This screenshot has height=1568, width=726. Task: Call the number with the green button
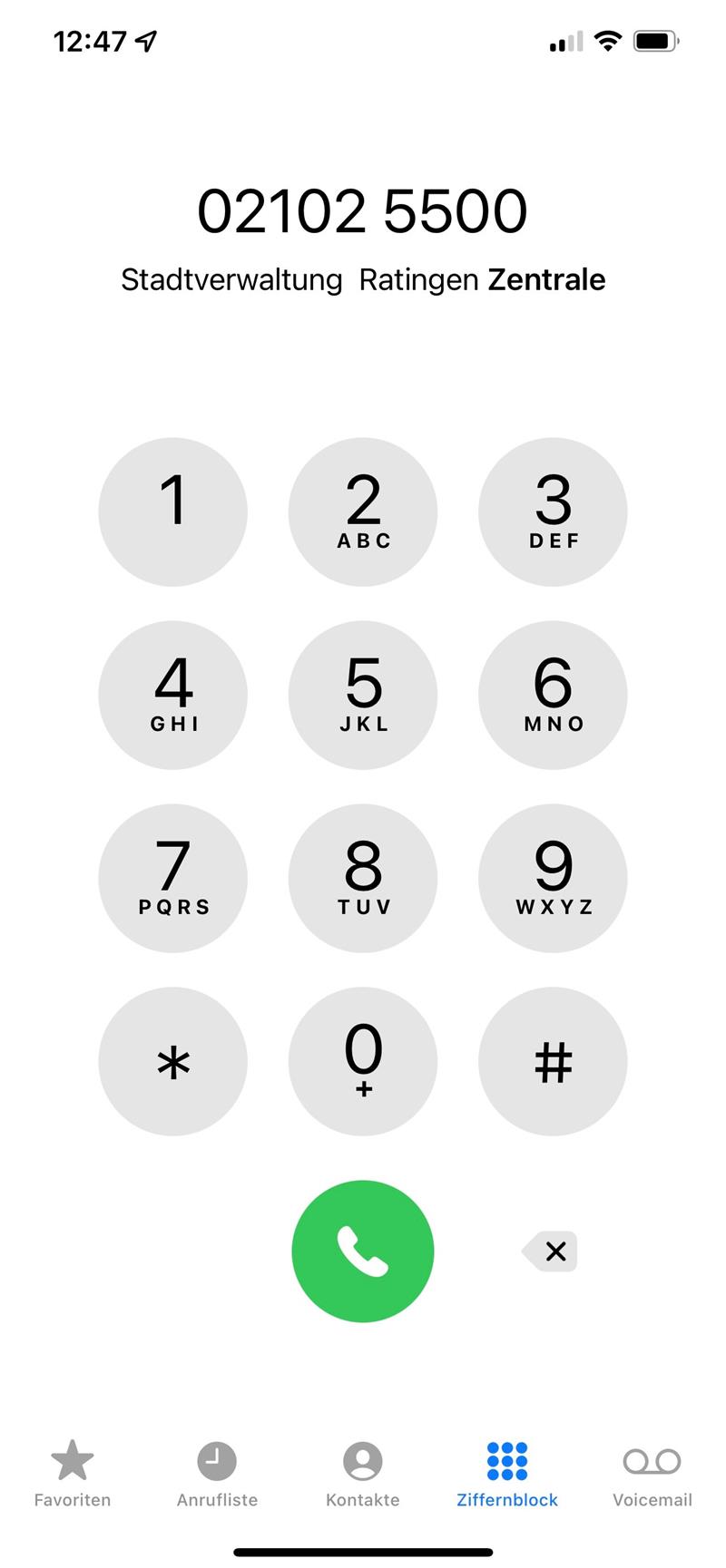point(363,1251)
